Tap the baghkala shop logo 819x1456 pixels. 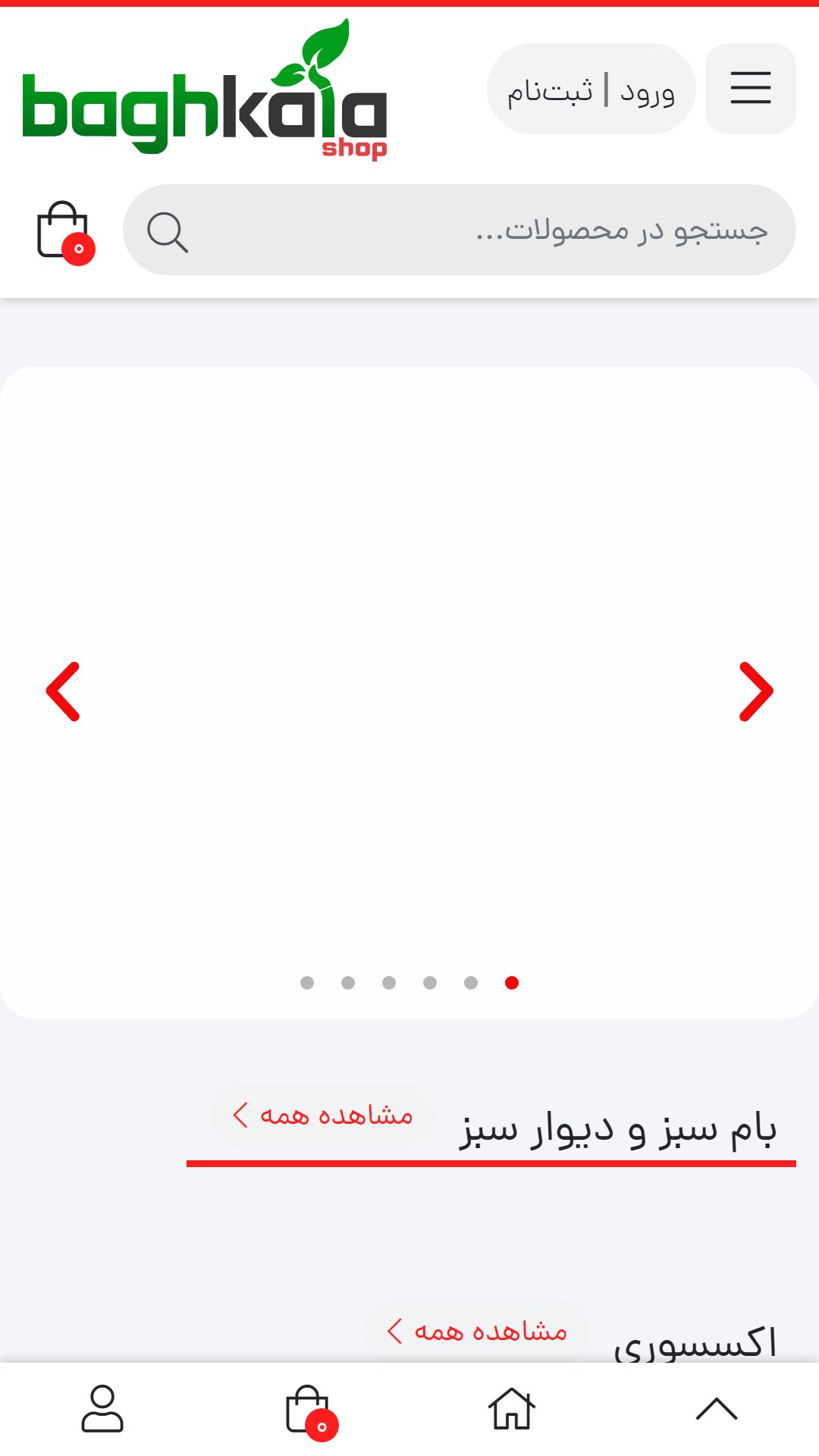[x=205, y=89]
